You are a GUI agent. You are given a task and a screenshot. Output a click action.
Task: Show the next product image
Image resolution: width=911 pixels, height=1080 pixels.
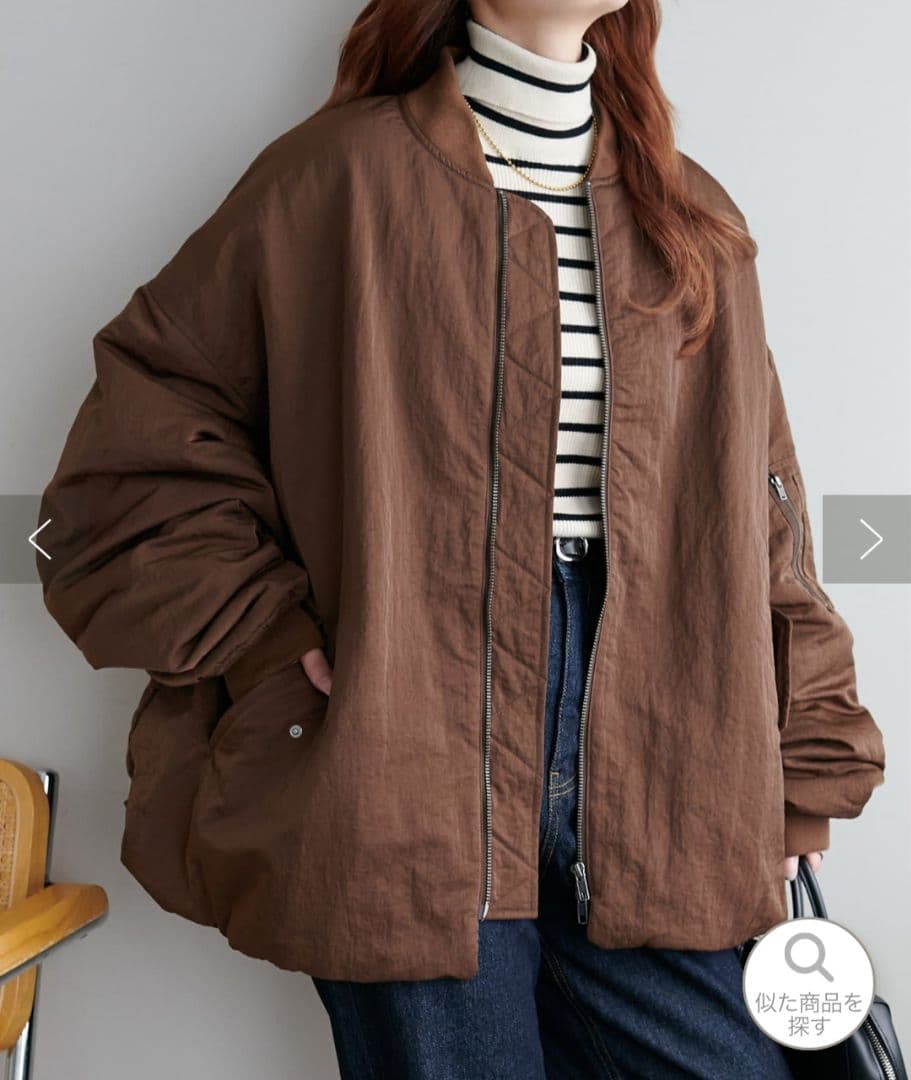click(869, 539)
